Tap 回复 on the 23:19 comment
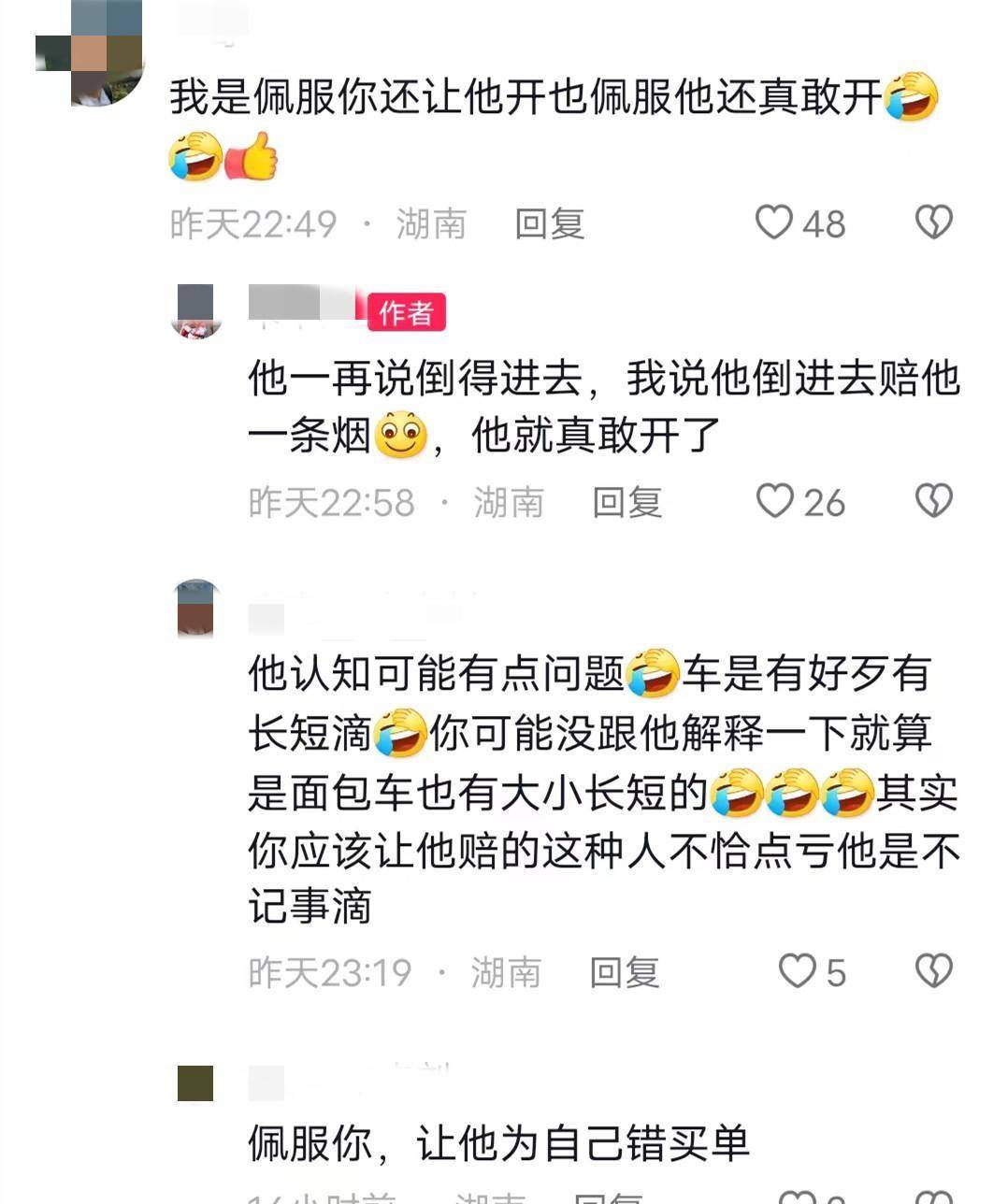 [x=624, y=972]
